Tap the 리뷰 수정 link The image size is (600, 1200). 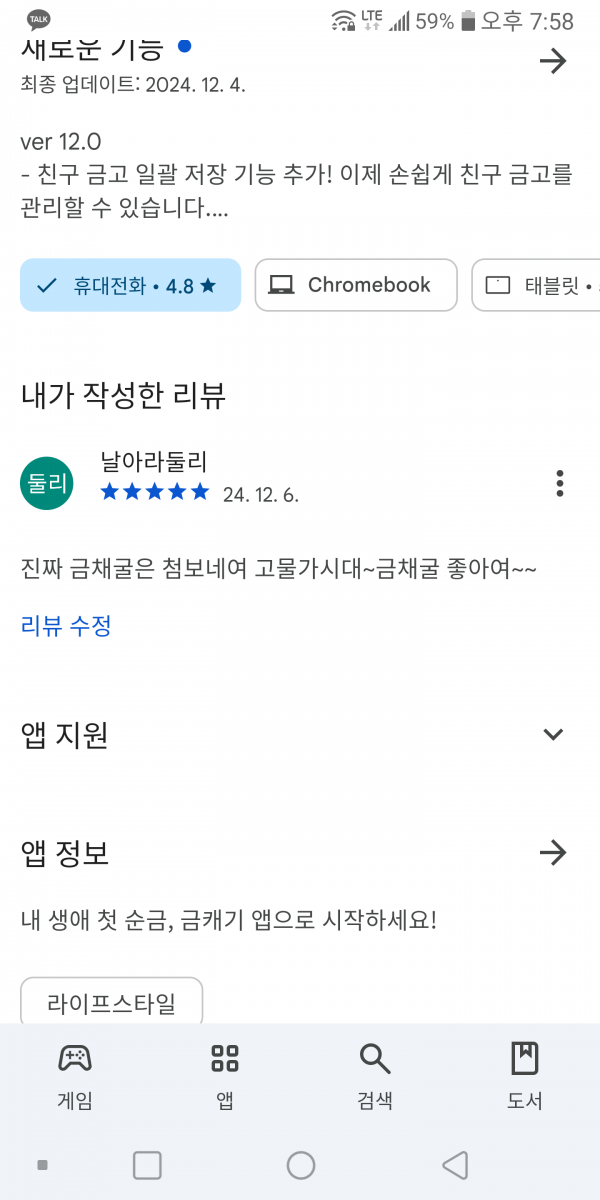pyautogui.click(x=66, y=626)
